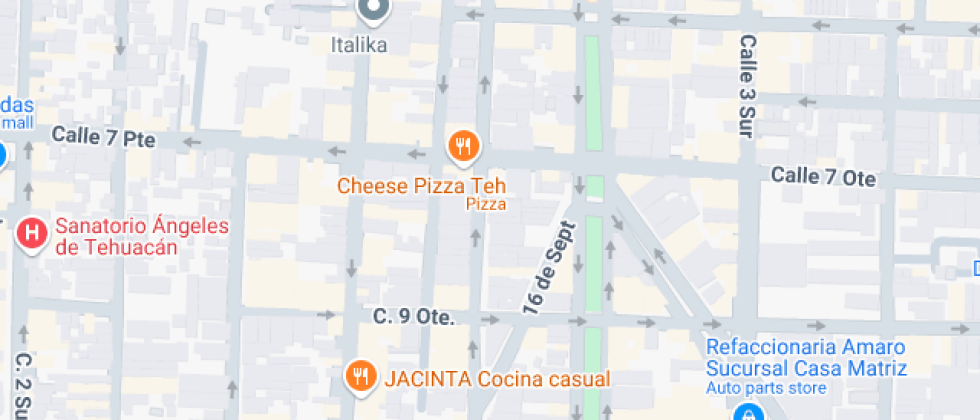
Task: Open Refaccionaria Amaro Sucursal Casa Matriz place
Action: 746,412
